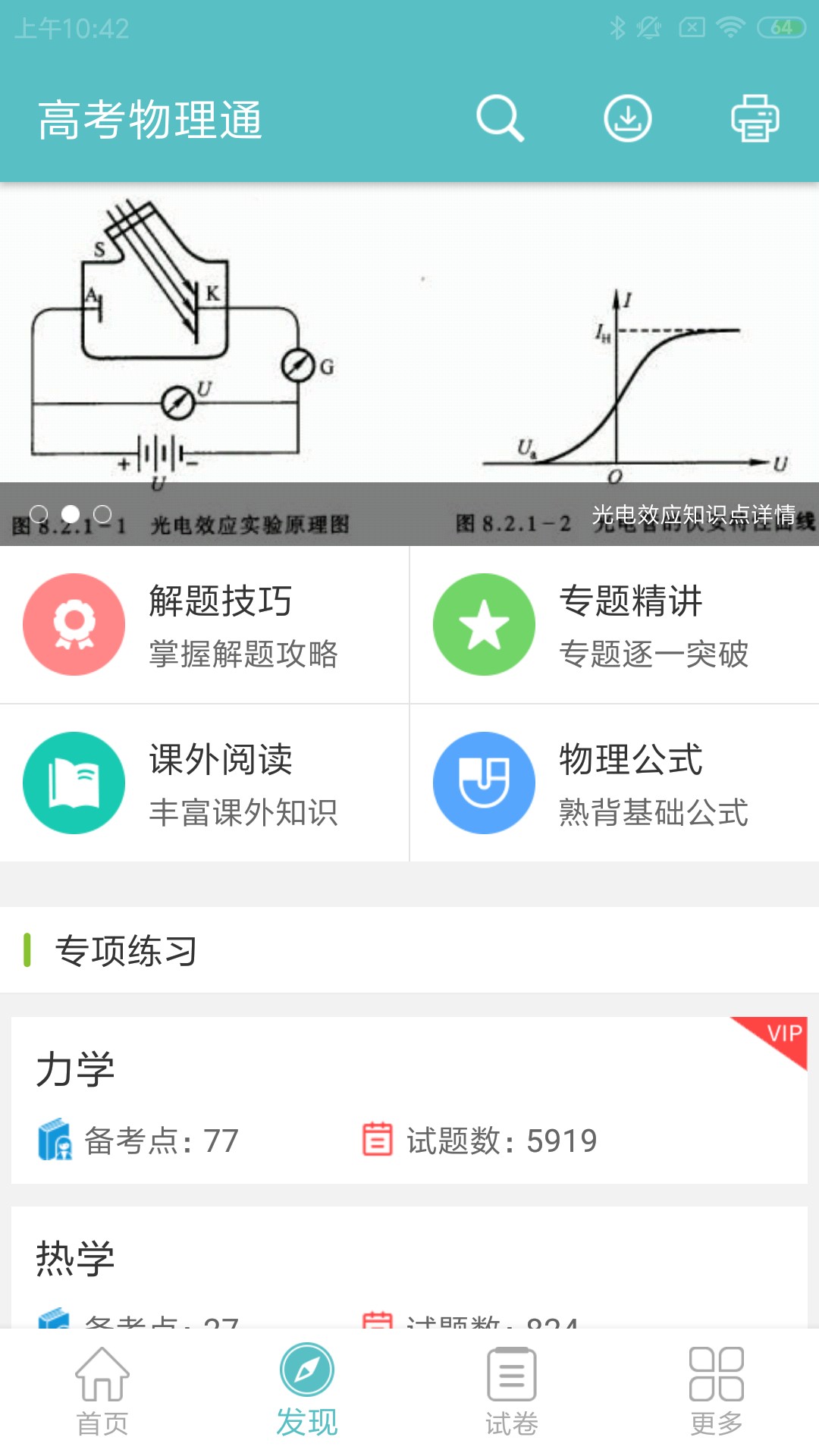Open 解题技巧 section
The height and width of the screenshot is (1456, 819).
205,625
